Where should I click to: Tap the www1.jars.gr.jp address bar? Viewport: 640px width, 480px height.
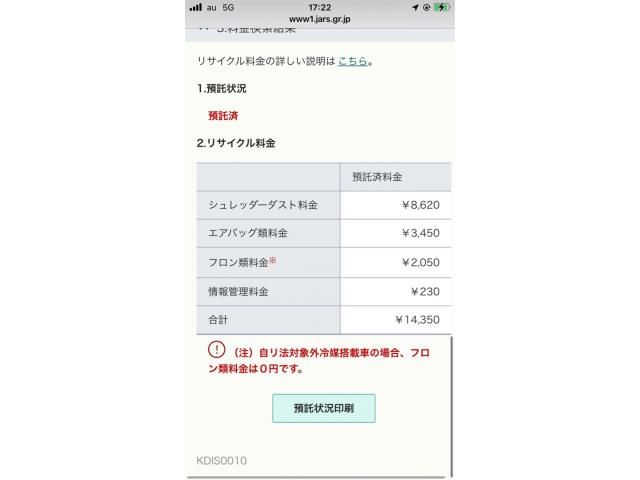(319, 19)
